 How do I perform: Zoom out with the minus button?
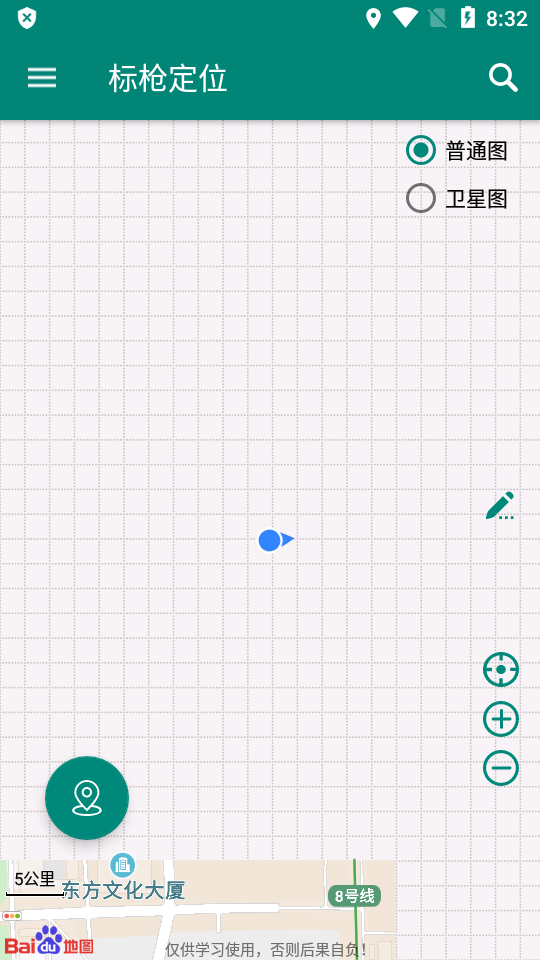pos(501,768)
